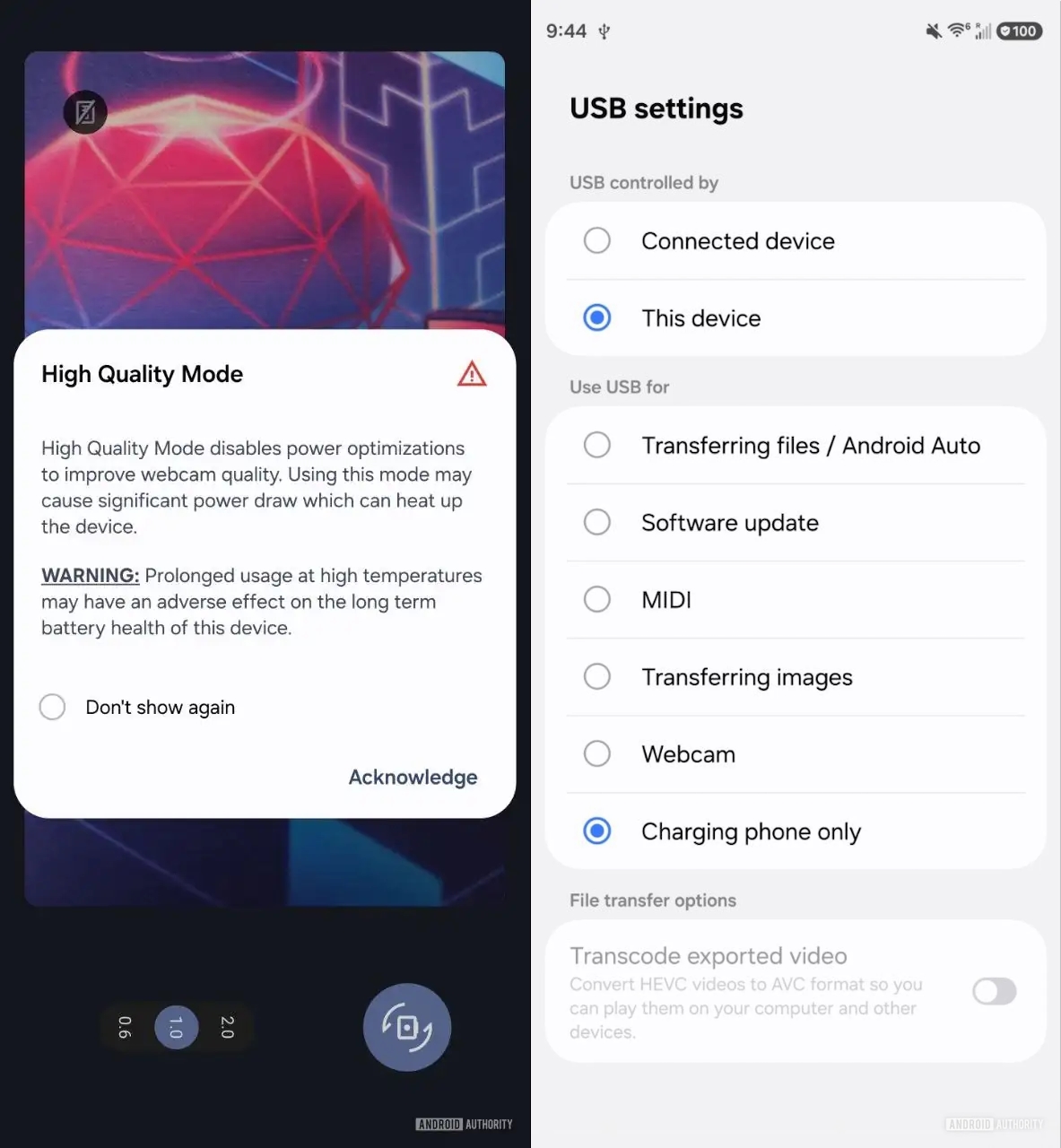Tap Acknowledge in the High Quality Mode dialog
Screen dimensions: 1061x1148
(x=413, y=777)
